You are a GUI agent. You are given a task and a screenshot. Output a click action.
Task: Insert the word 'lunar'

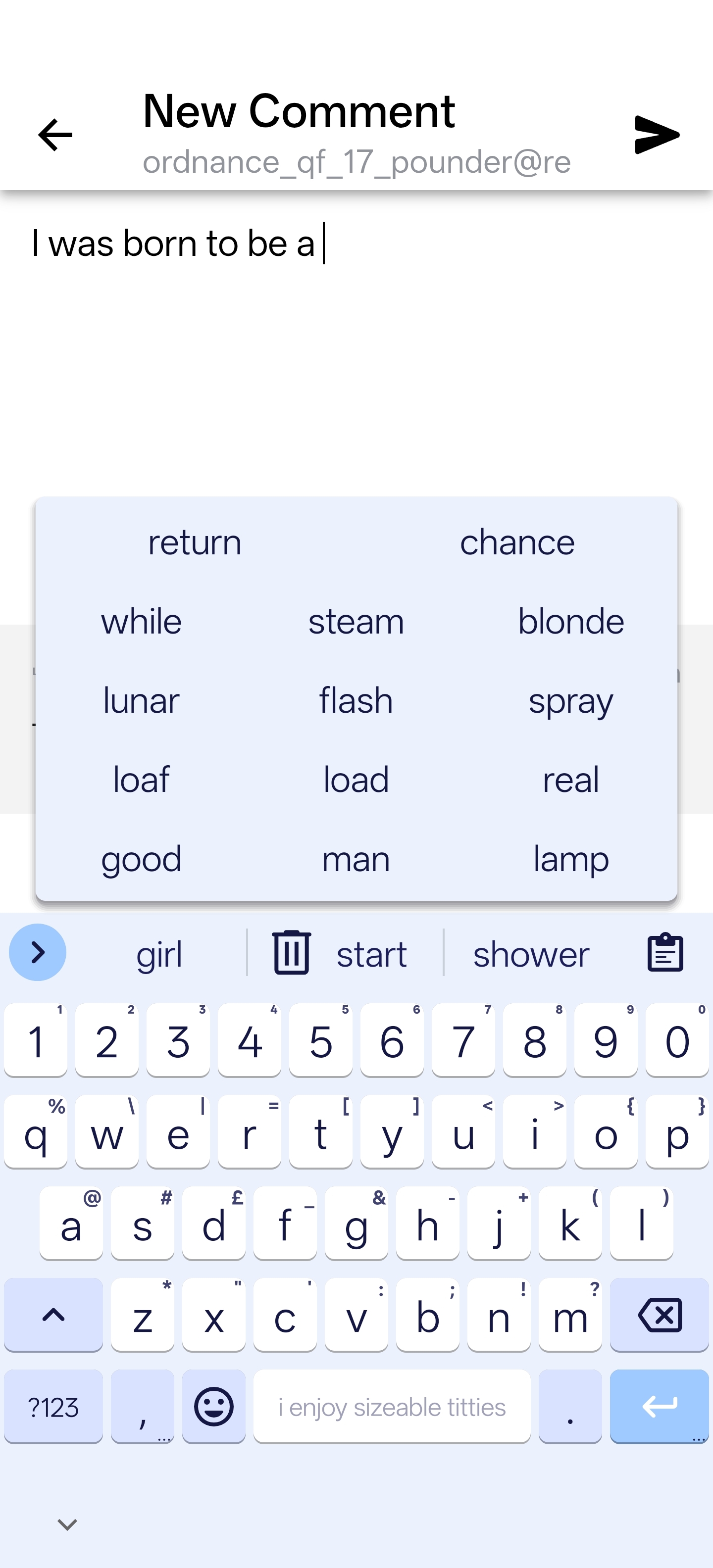(141, 701)
